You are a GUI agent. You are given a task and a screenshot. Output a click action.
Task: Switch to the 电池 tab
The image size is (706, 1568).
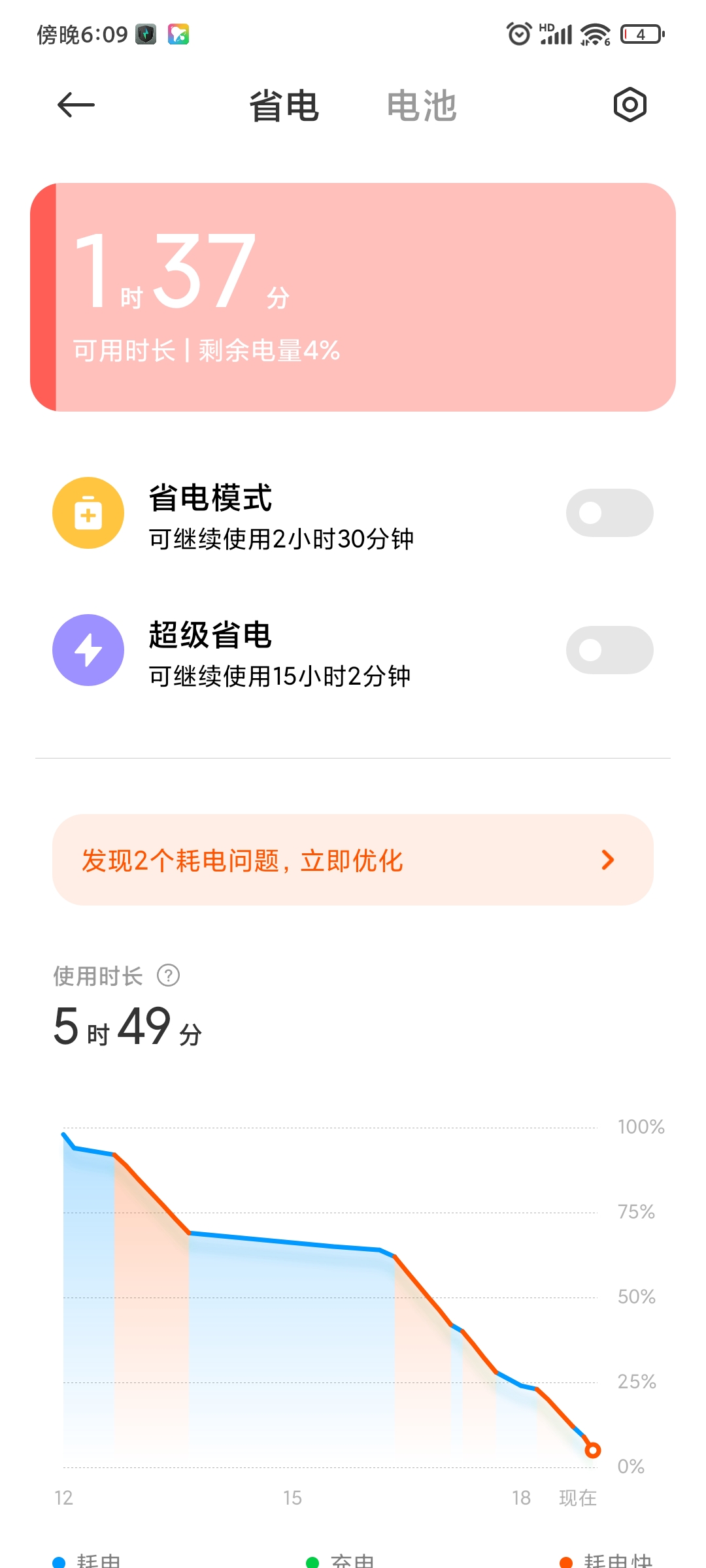pos(422,106)
